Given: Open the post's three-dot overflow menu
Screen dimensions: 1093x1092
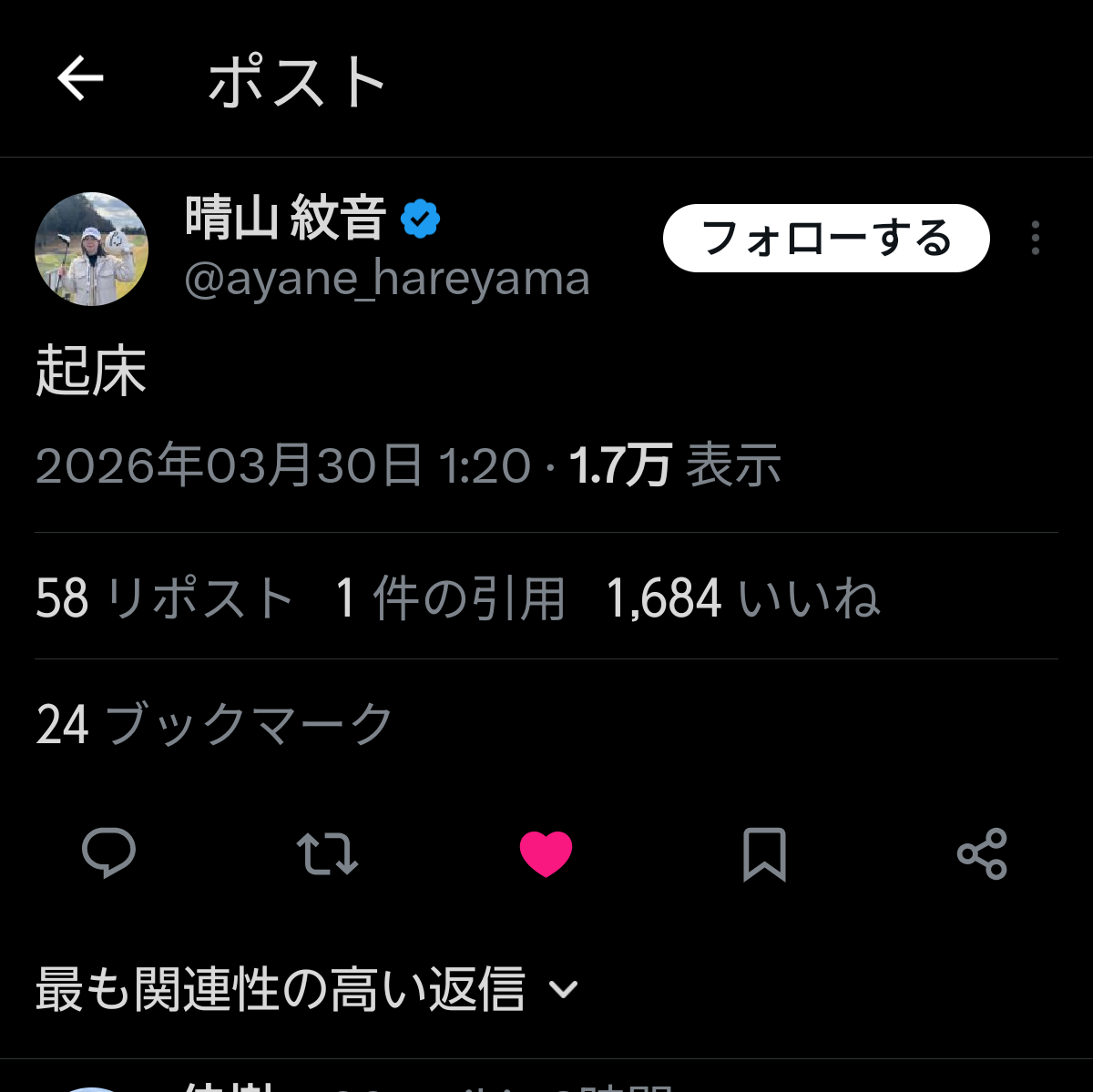Looking at the screenshot, I should click(1035, 239).
